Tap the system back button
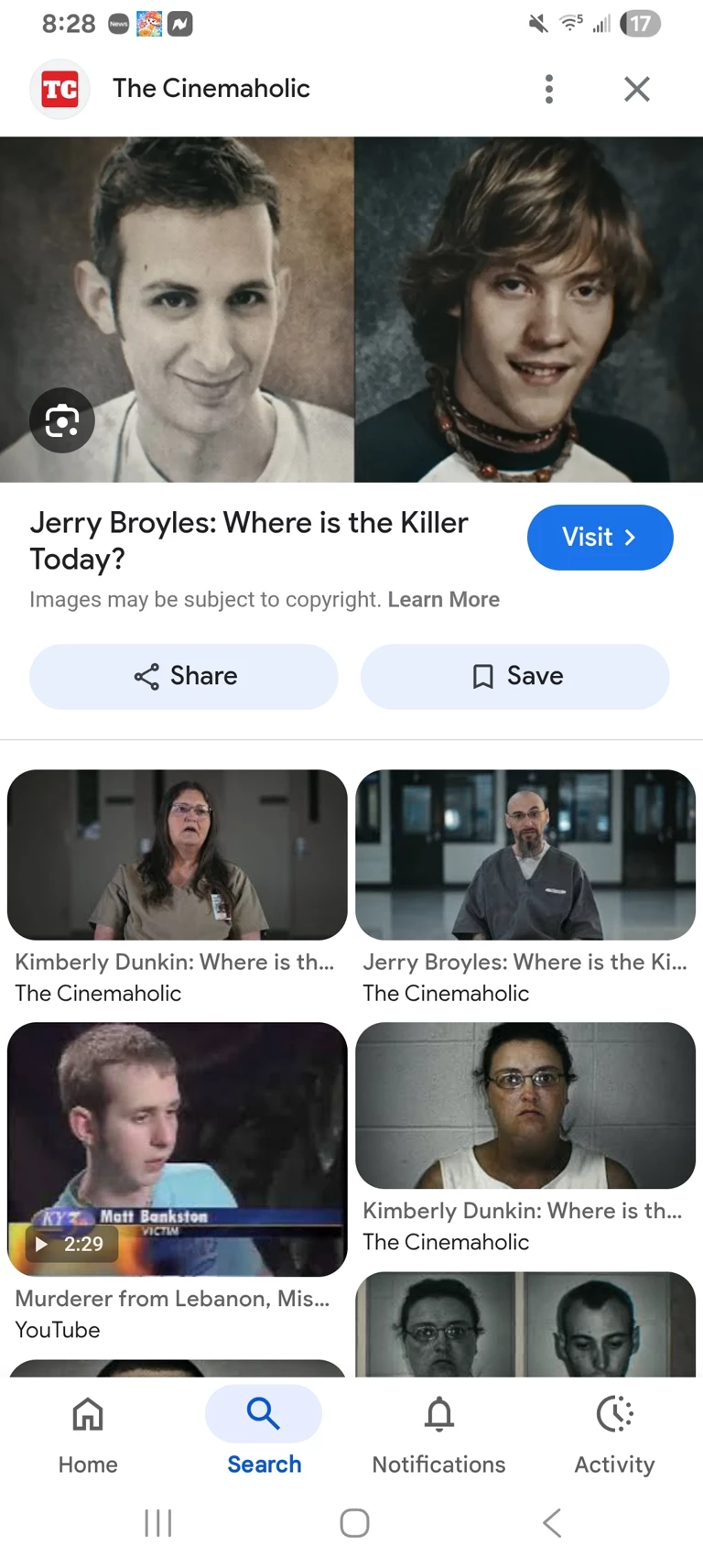 click(551, 1523)
